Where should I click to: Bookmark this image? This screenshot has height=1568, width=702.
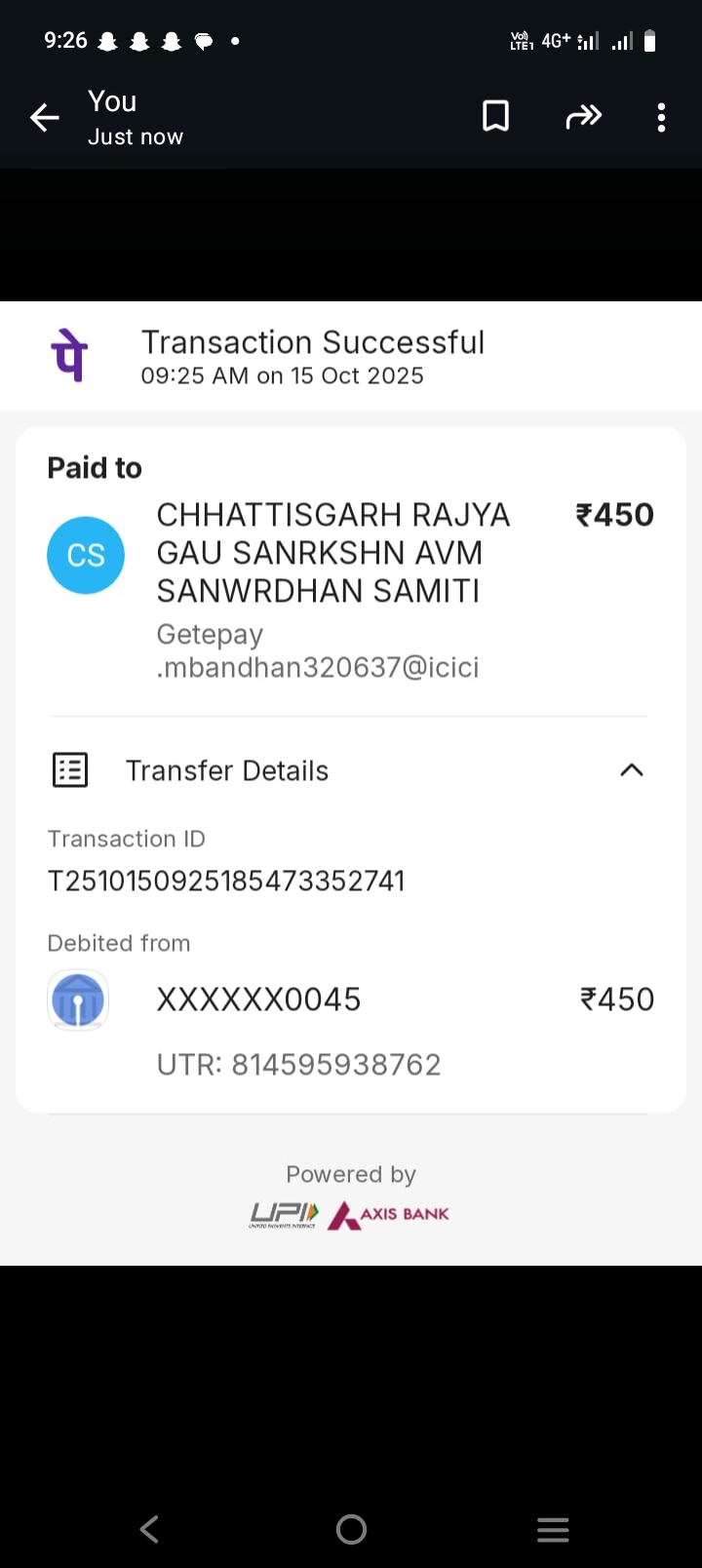[x=495, y=117]
